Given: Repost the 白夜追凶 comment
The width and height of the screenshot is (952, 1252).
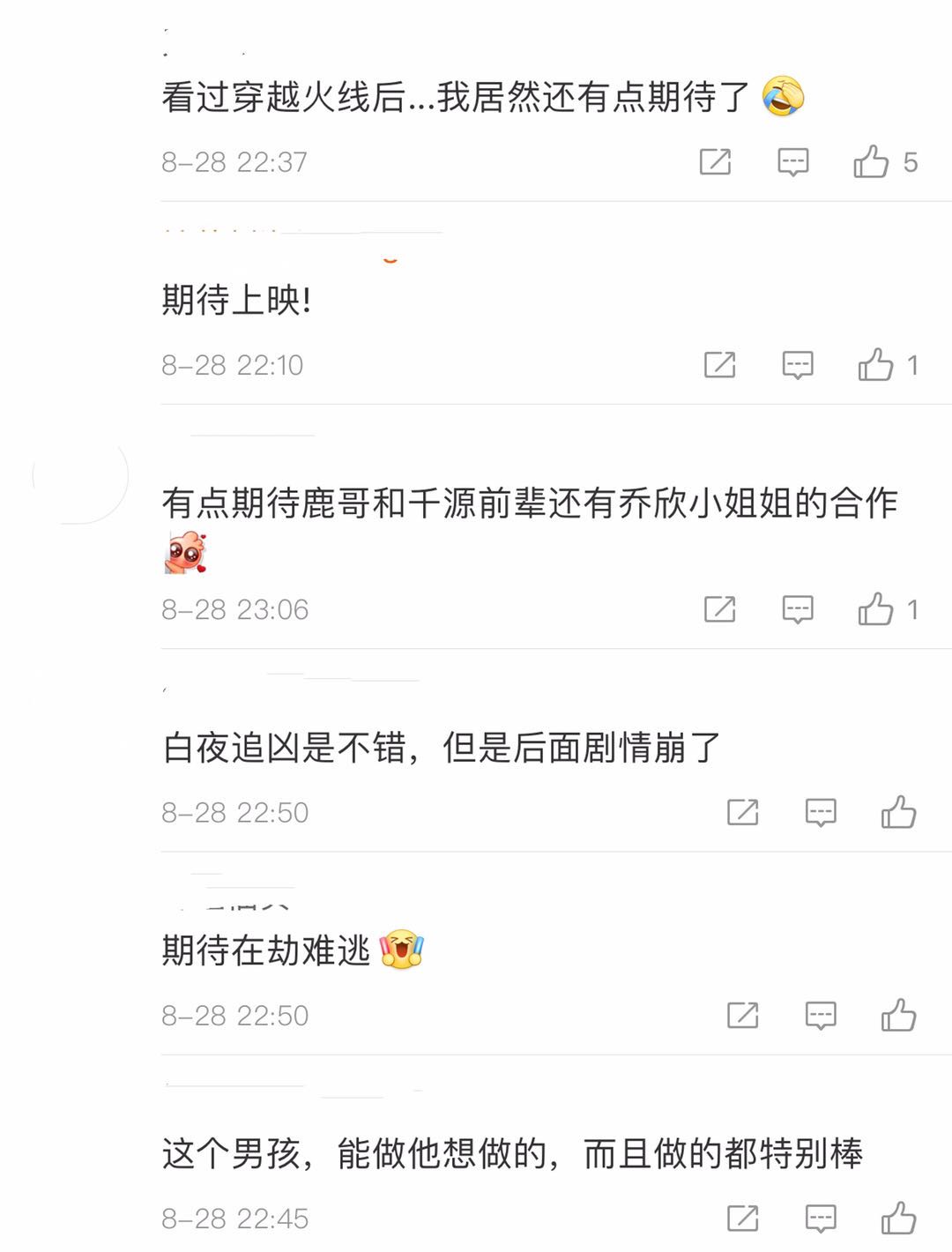Looking at the screenshot, I should (742, 812).
